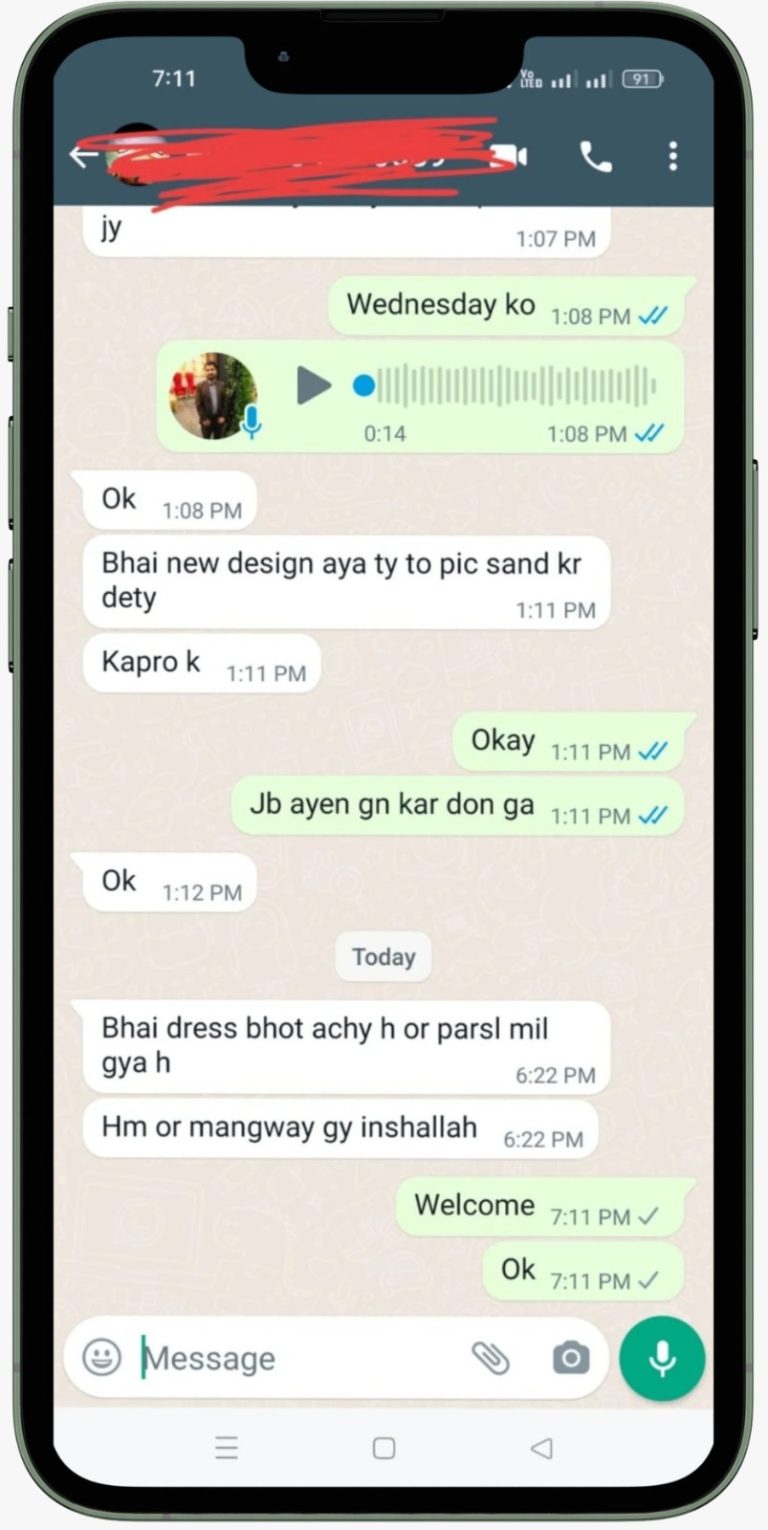Open the overflow menu
The image size is (768, 1530).
pyautogui.click(x=672, y=156)
